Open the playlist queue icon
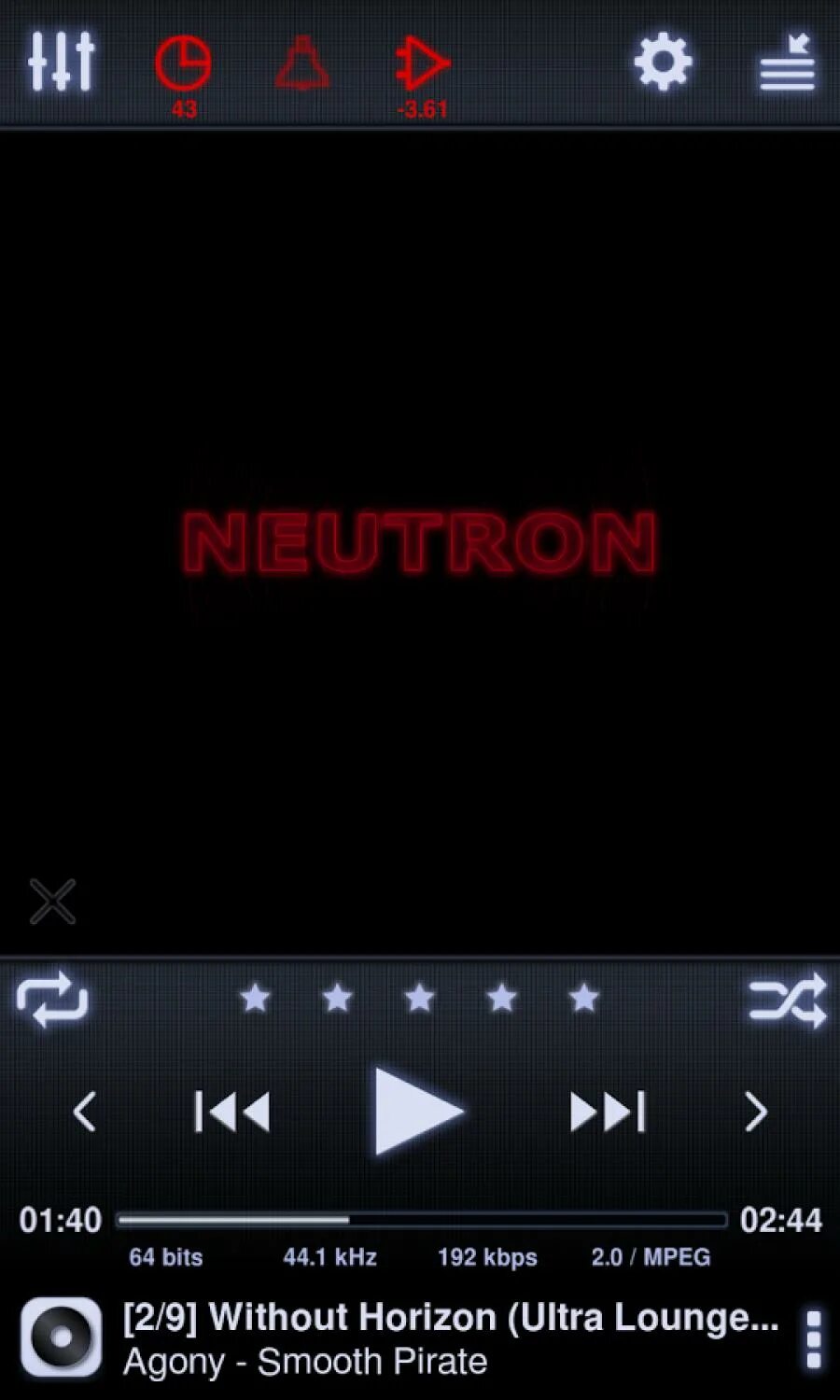The image size is (840, 1400). (787, 63)
